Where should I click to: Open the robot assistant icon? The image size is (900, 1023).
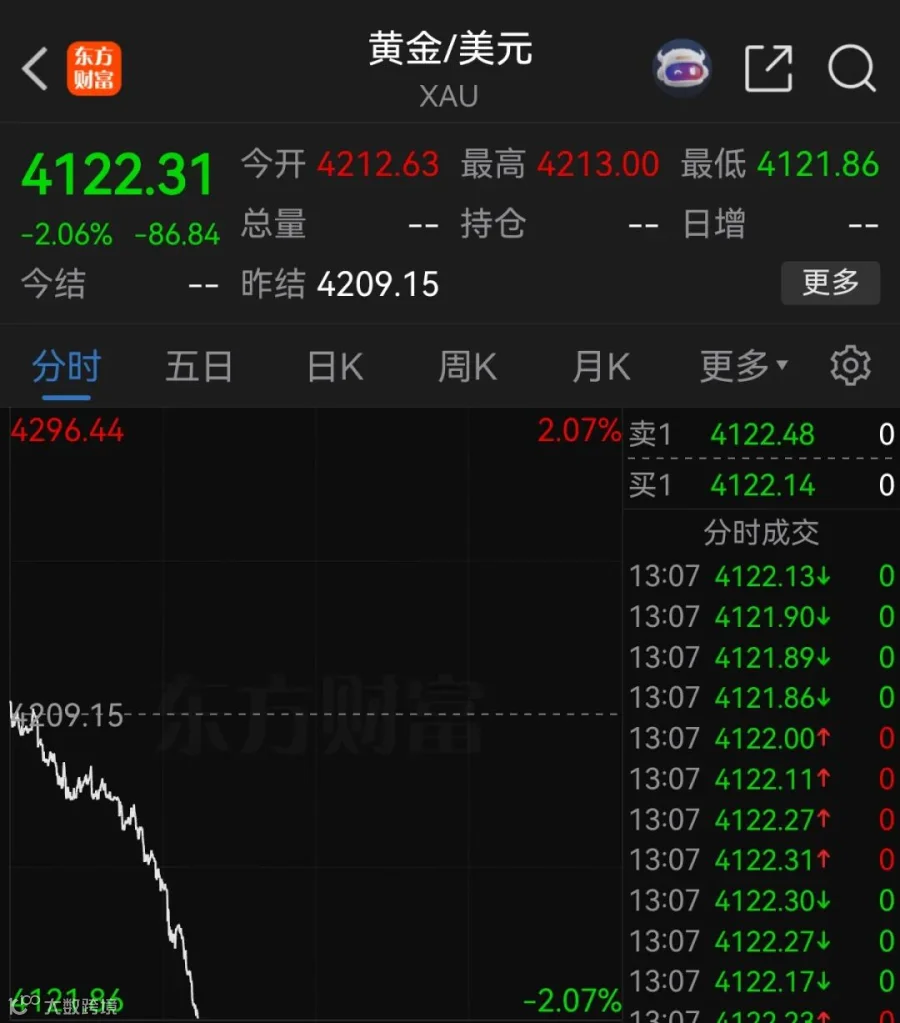681,68
